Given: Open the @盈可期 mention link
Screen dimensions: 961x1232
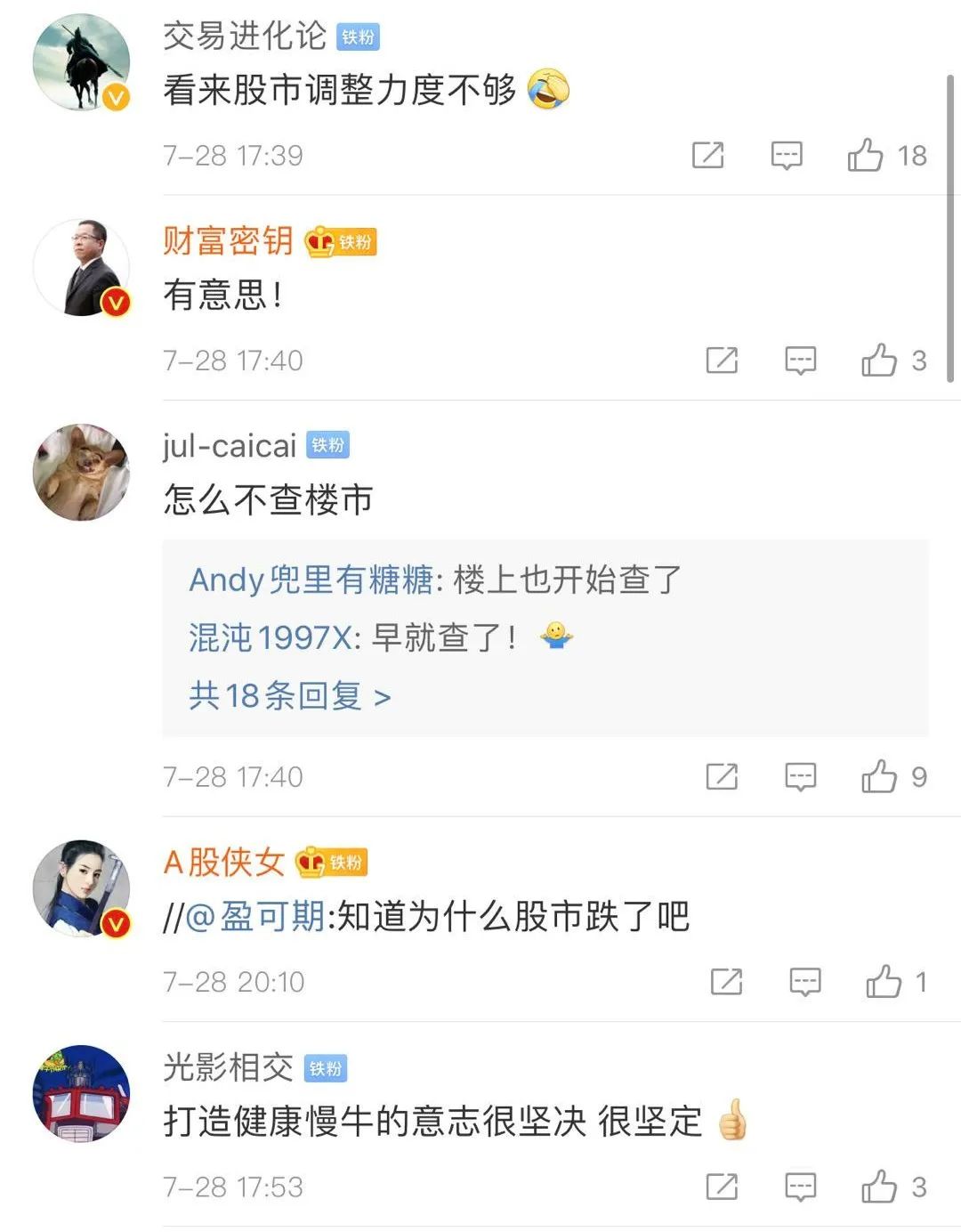Looking at the screenshot, I should 255,917.
